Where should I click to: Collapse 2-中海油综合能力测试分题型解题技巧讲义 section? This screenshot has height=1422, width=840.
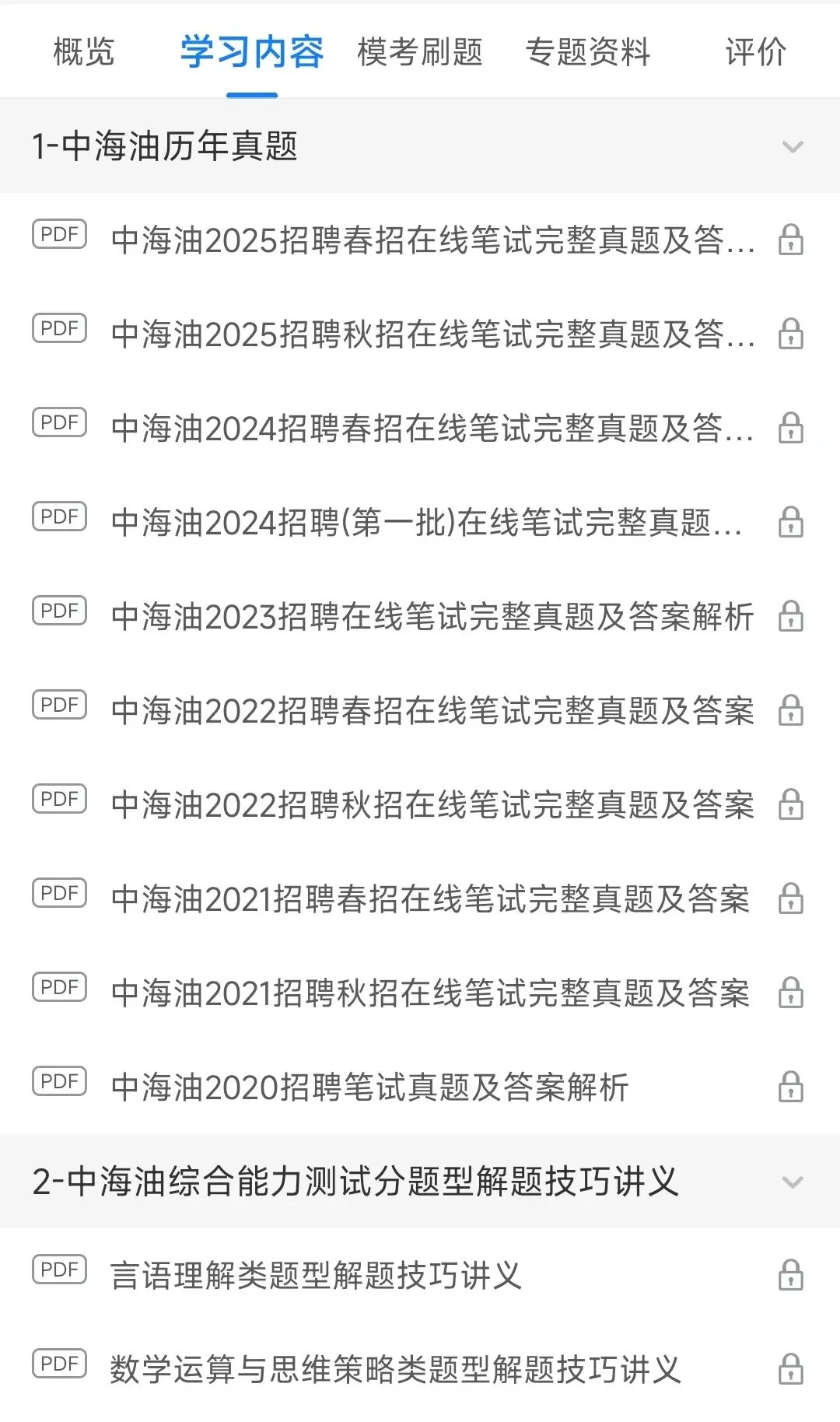pos(420,1182)
